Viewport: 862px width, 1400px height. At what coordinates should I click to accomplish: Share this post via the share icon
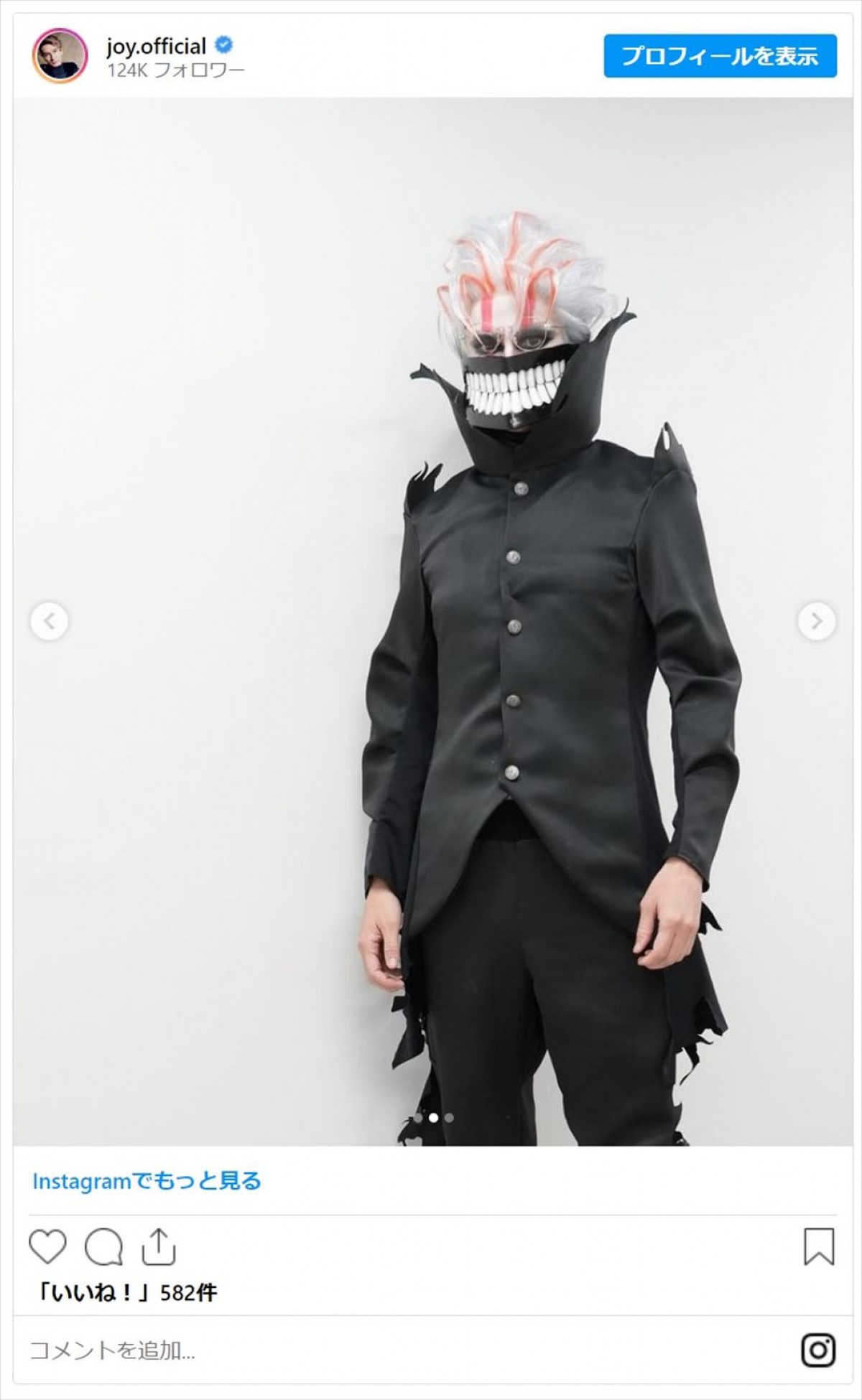click(158, 1246)
